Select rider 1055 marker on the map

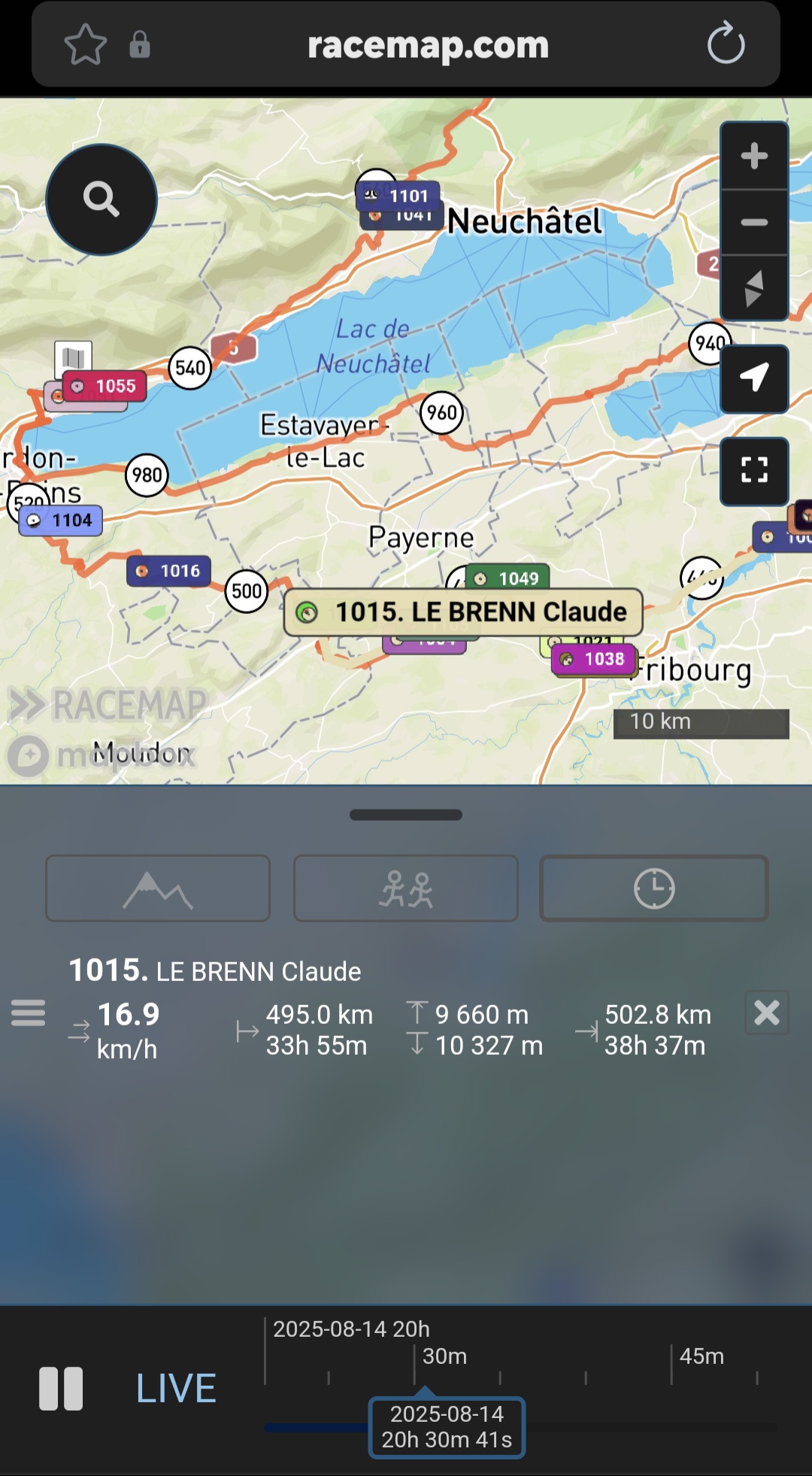[105, 387]
